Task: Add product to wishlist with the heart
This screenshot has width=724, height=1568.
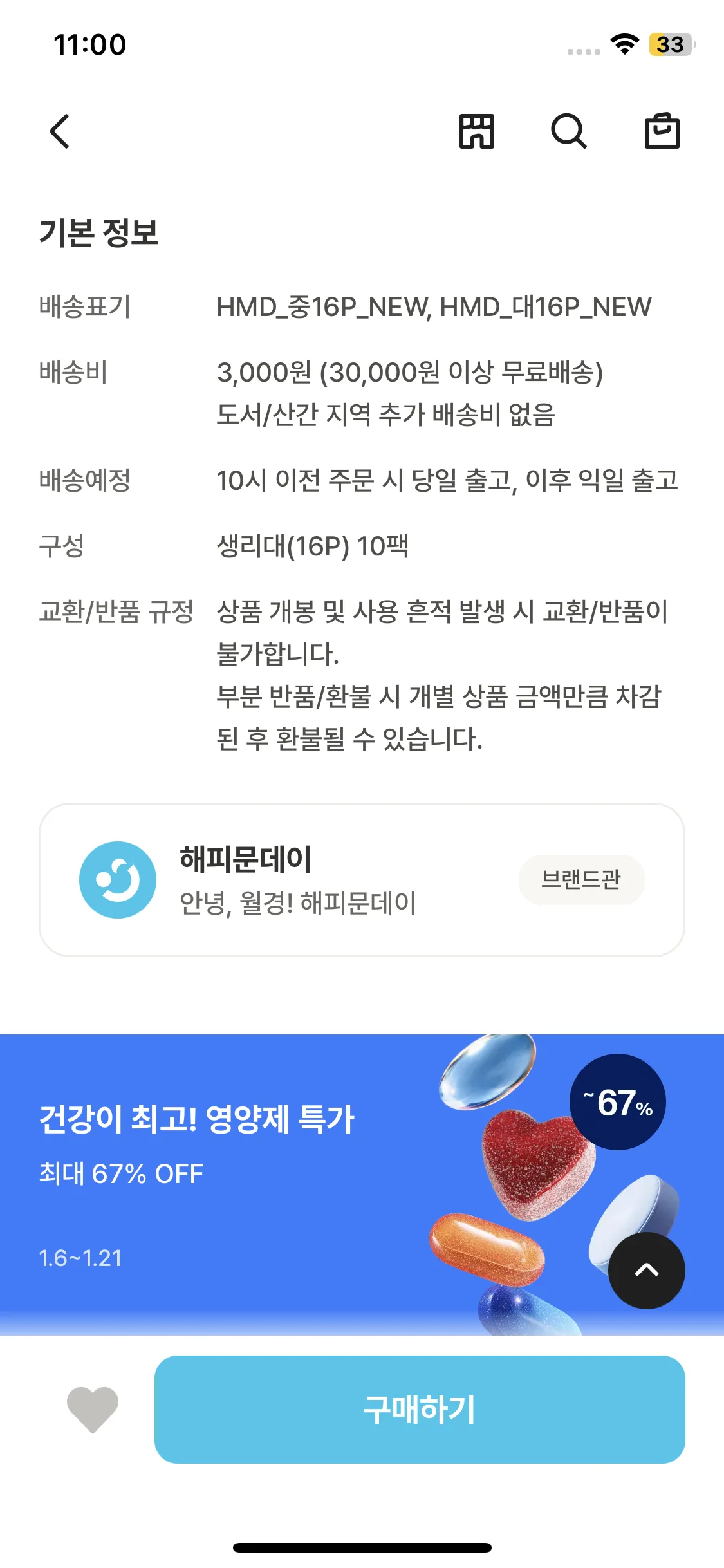Action: pyautogui.click(x=93, y=1410)
